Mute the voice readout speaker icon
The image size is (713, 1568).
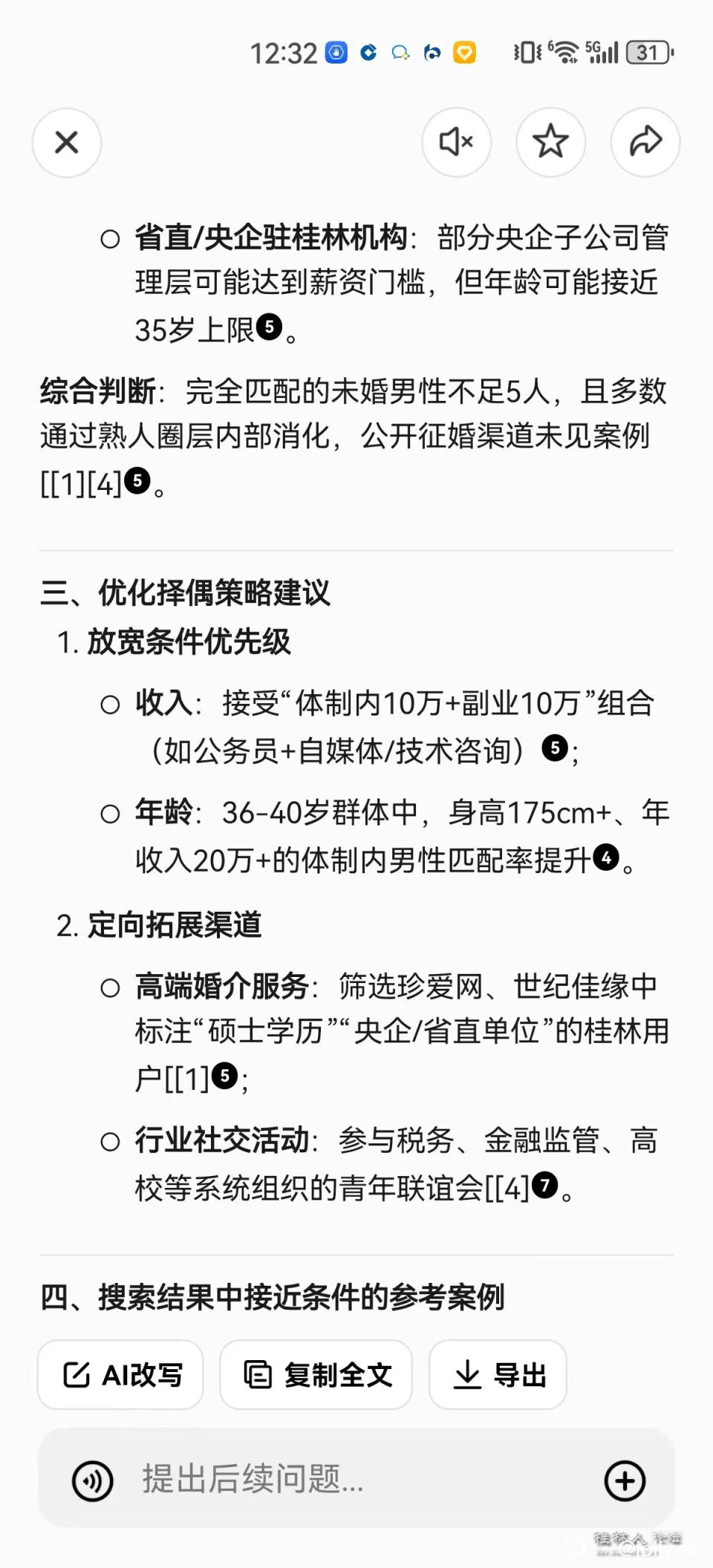tap(456, 143)
